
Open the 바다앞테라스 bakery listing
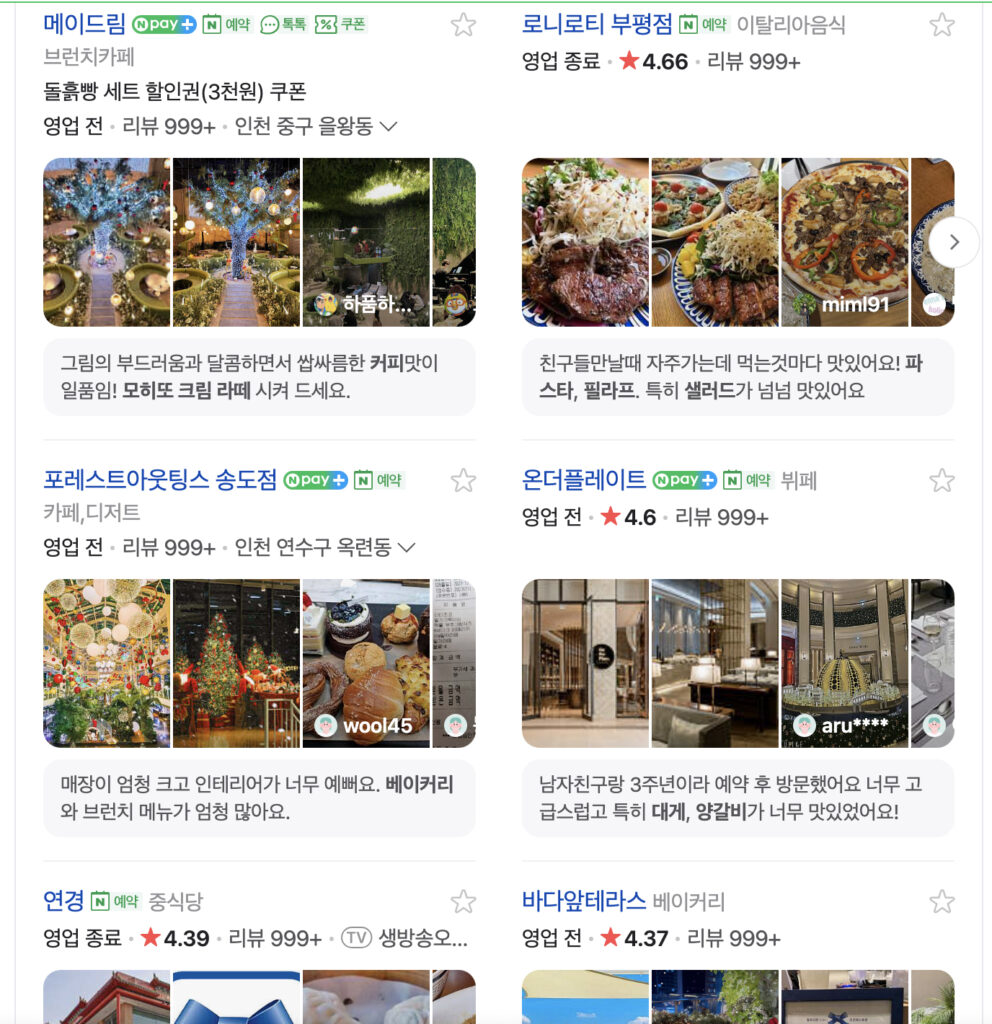584,901
